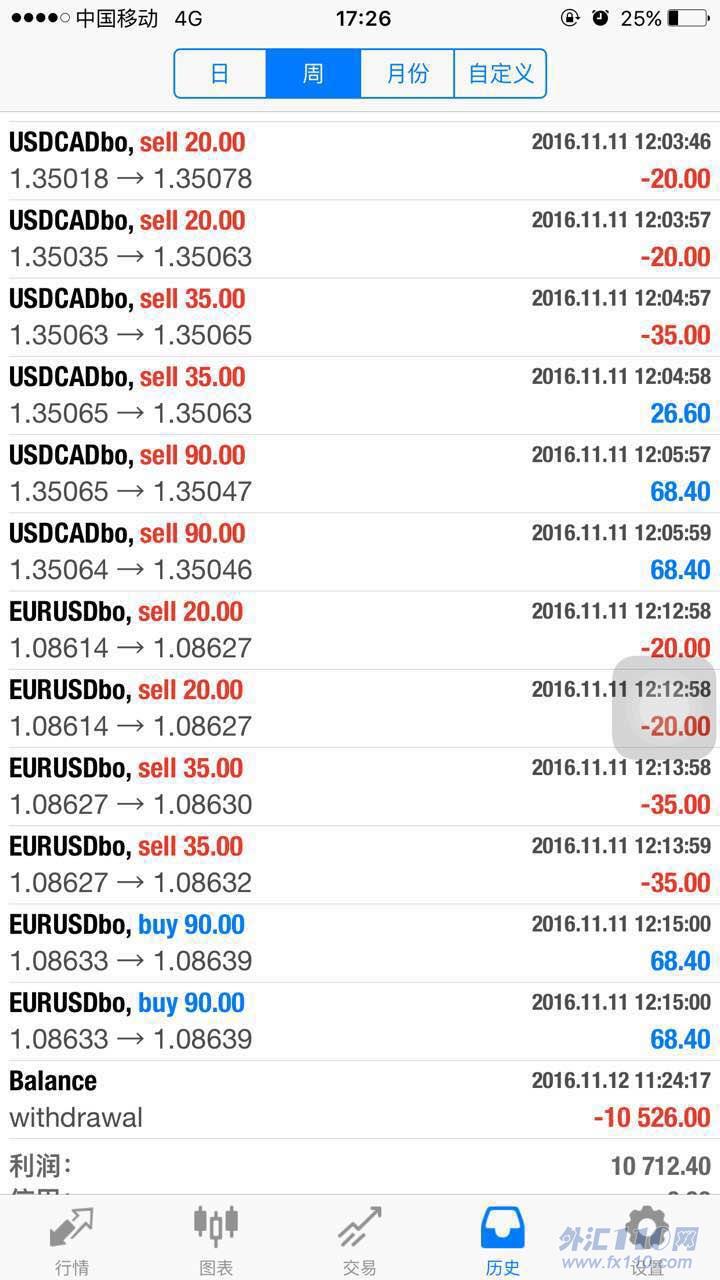This screenshot has width=720, height=1280.
Task: Open the 行情 quotes tab
Action: 72,1239
